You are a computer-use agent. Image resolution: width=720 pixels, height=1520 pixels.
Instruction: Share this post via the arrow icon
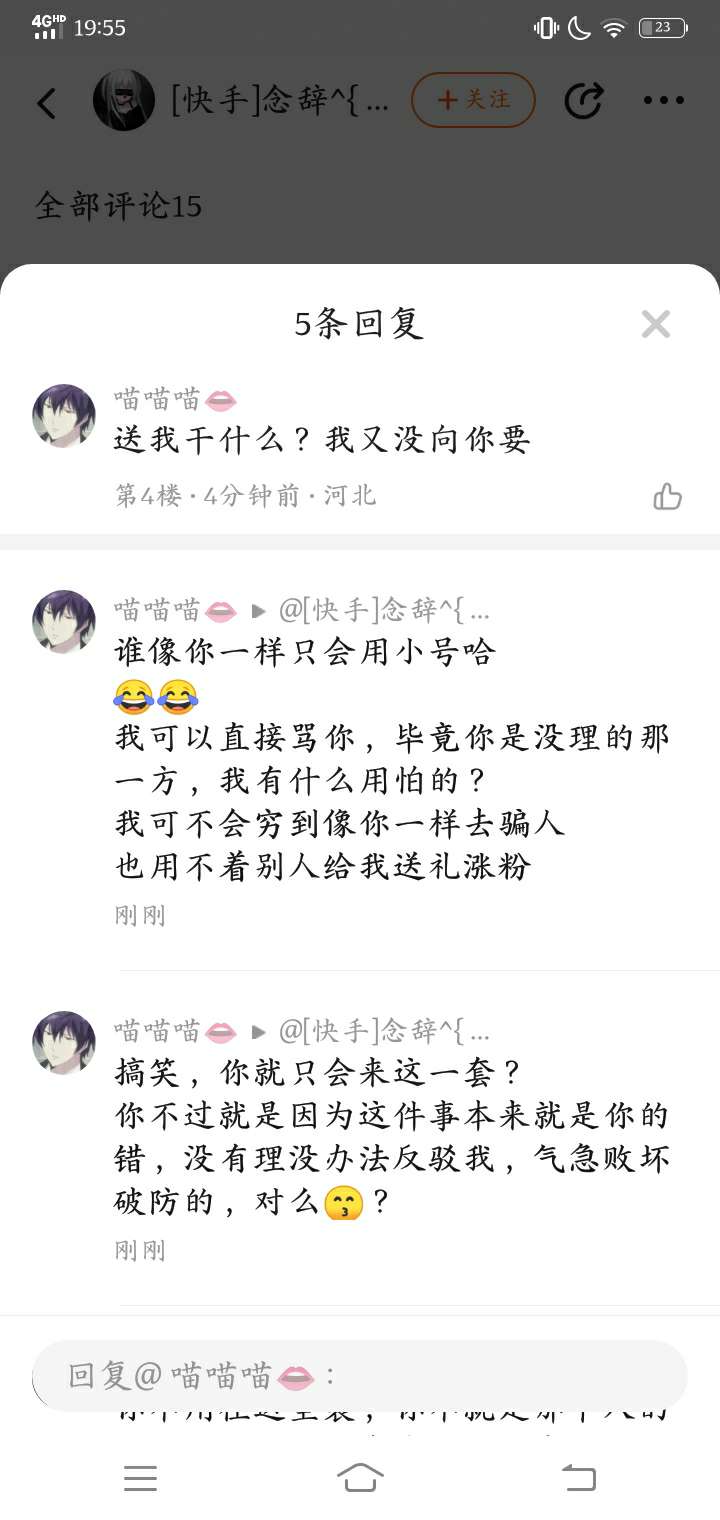[x=583, y=100]
